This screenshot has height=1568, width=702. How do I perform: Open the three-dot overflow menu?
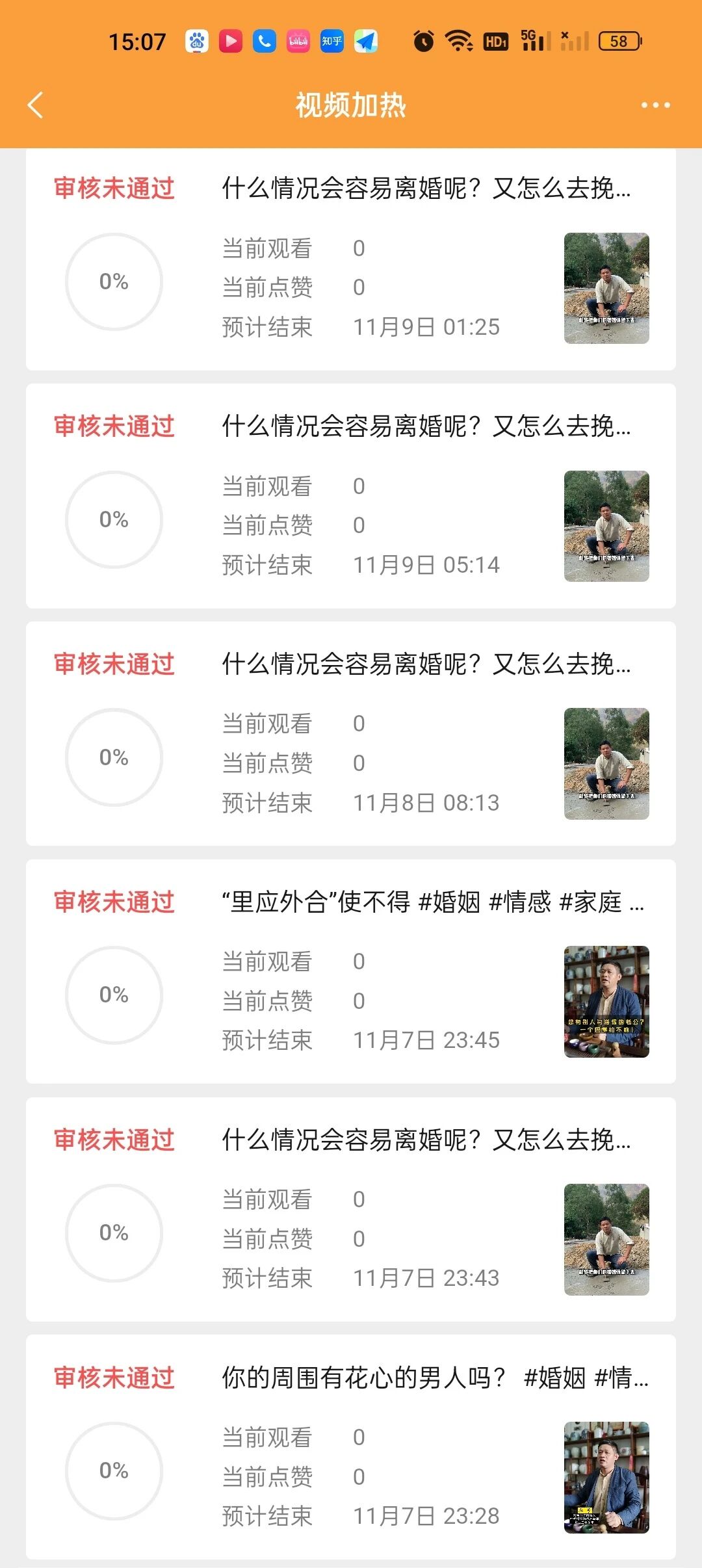coord(655,105)
